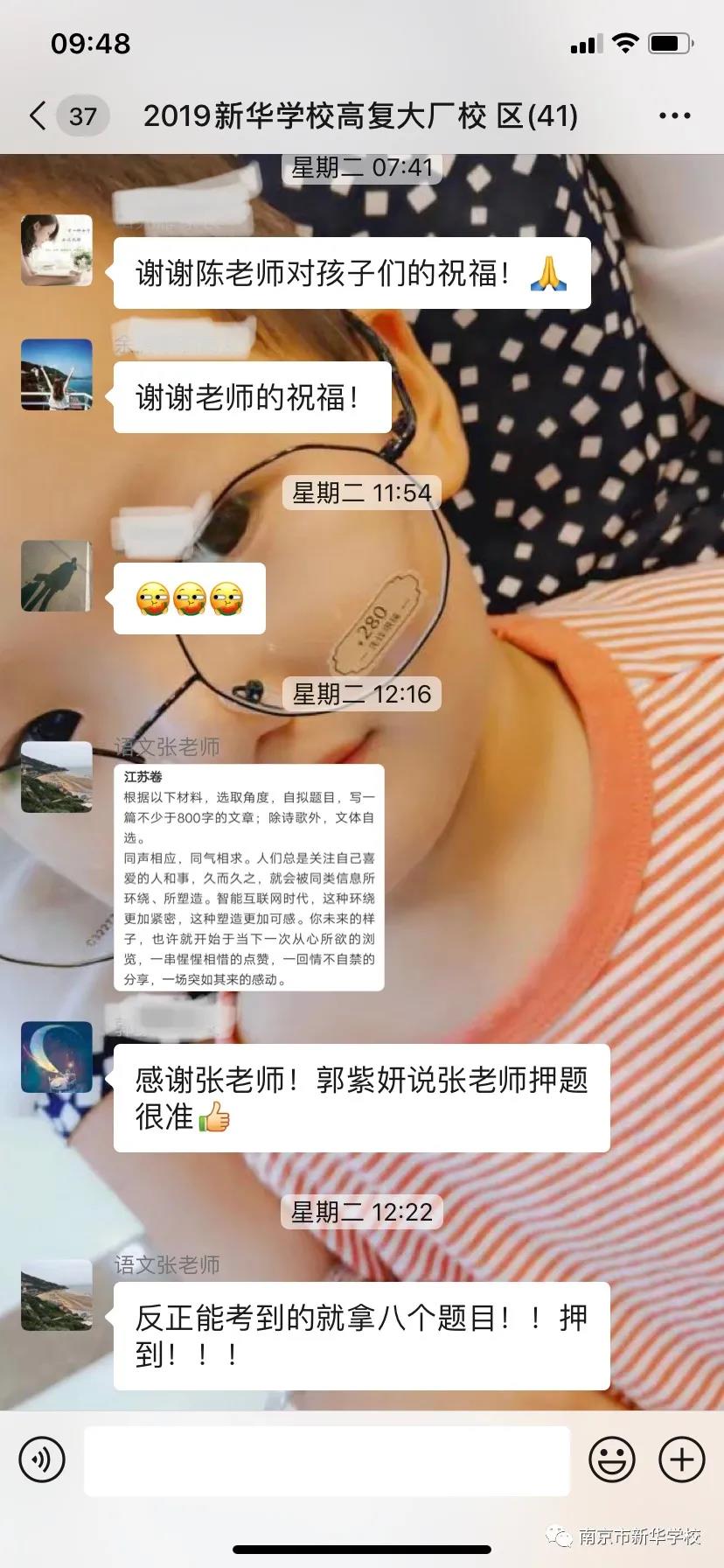Go back to the chat list

point(38,115)
